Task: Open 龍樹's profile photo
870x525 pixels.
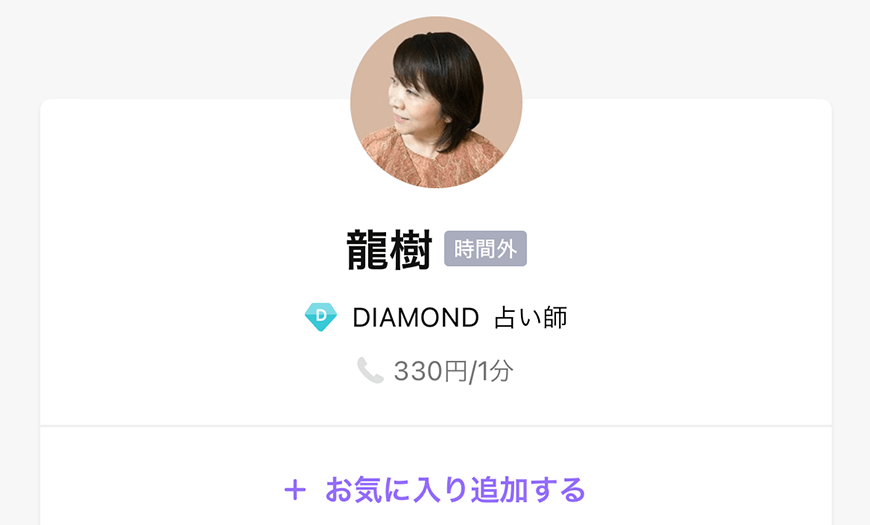Action: [x=436, y=102]
